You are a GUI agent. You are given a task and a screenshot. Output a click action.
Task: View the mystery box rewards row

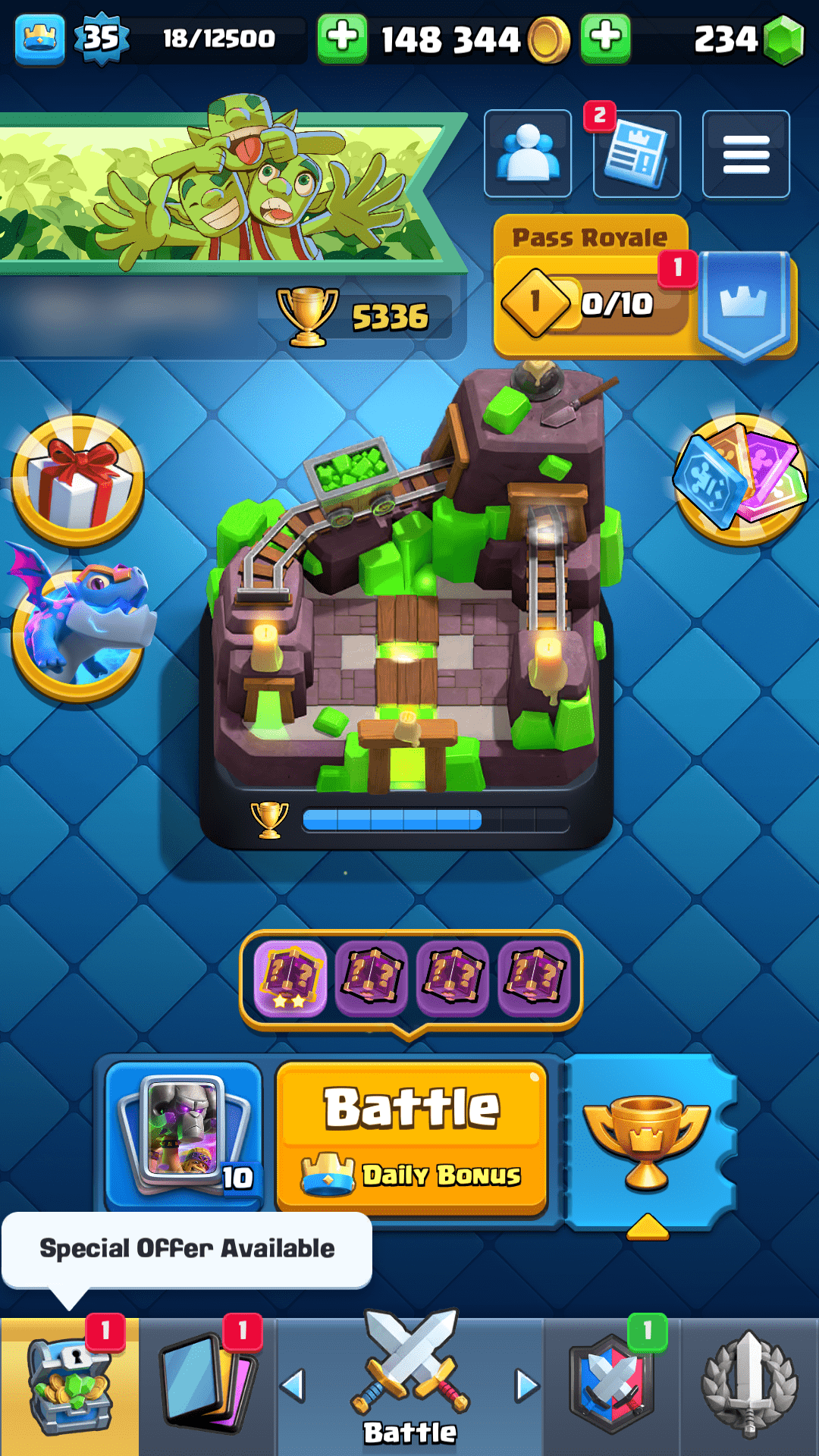click(x=411, y=978)
